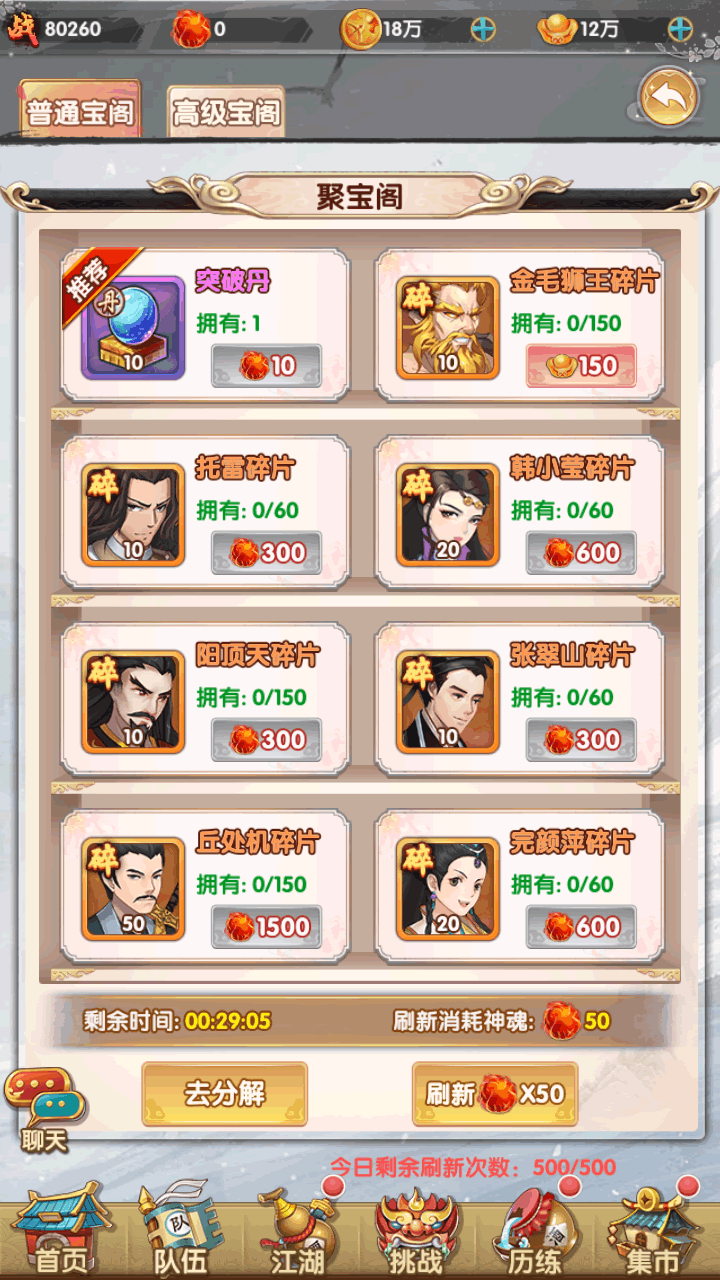720x1280 pixels.
Task: Tap the back arrow button
Action: pos(669,98)
